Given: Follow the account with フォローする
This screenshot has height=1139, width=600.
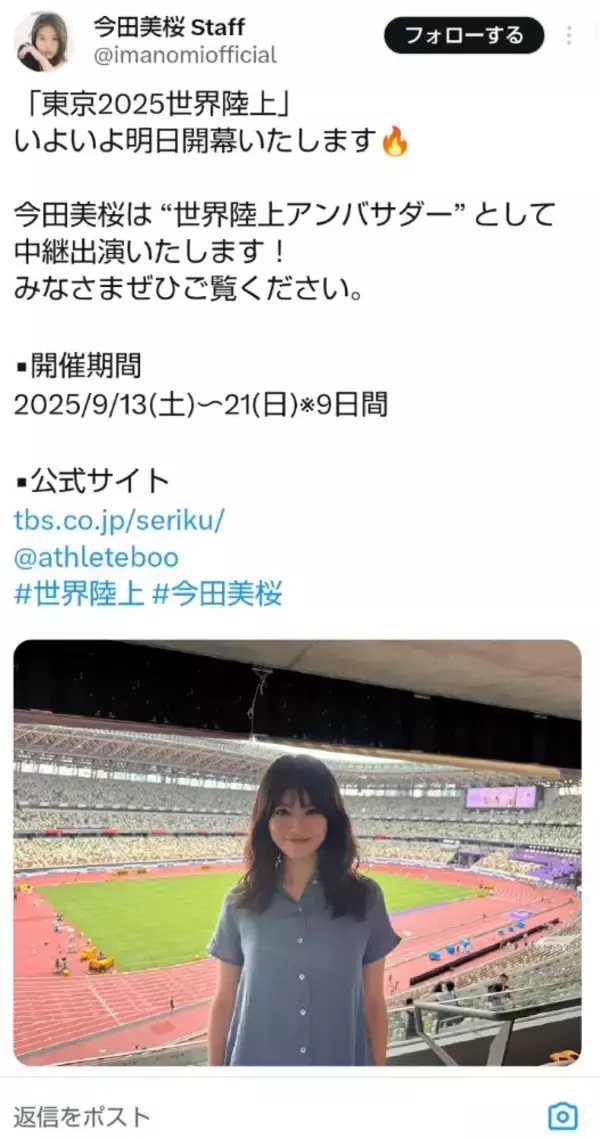Looking at the screenshot, I should point(464,36).
